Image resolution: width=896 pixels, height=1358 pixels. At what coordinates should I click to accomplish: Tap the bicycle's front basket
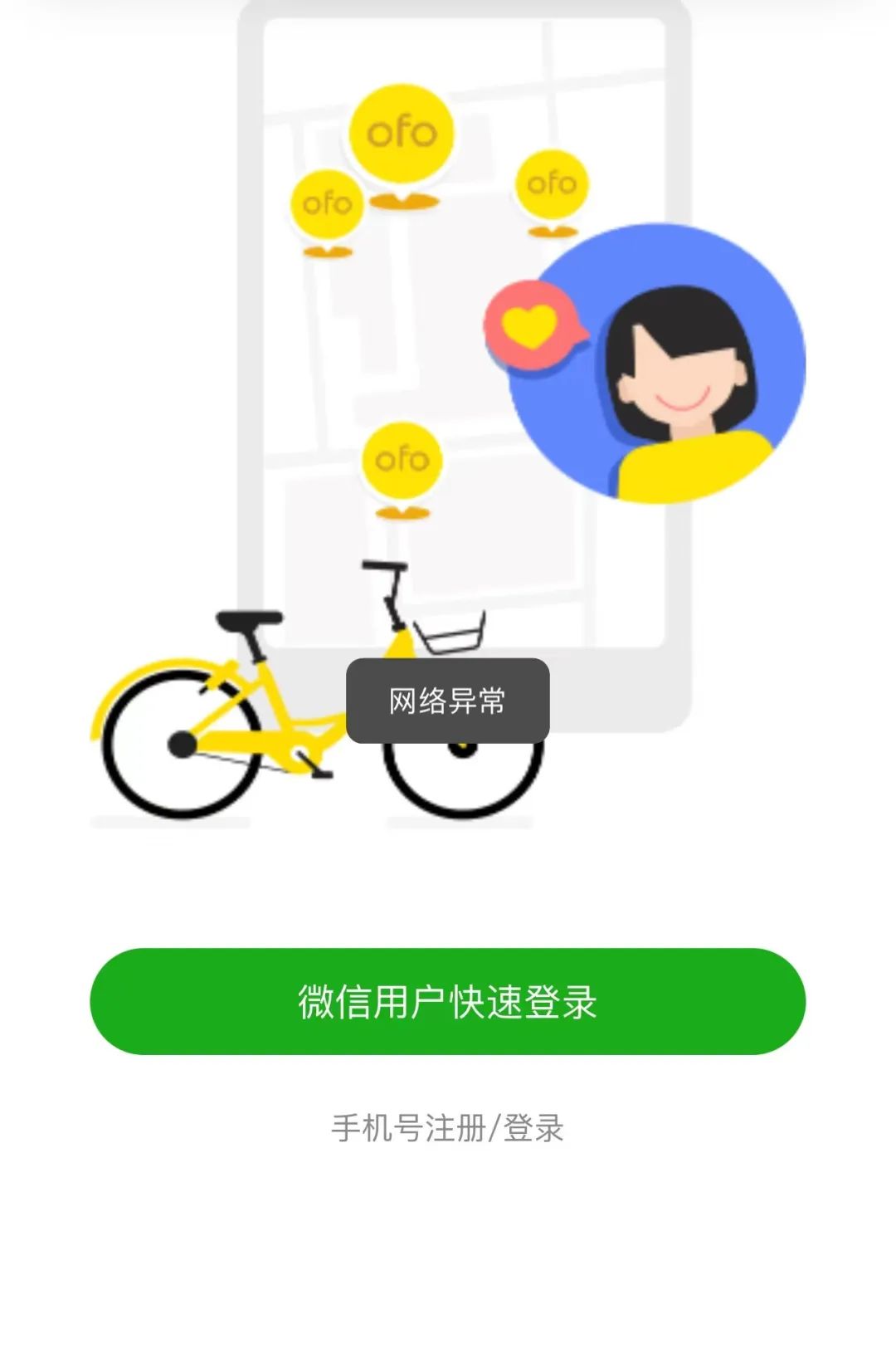(x=453, y=639)
